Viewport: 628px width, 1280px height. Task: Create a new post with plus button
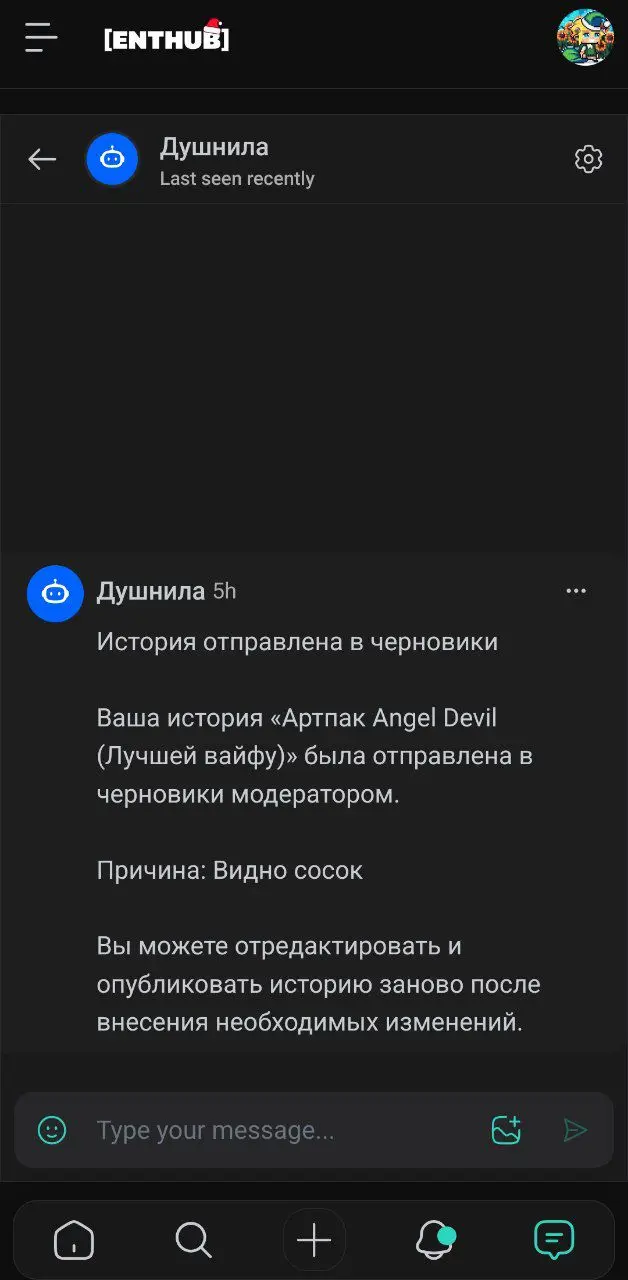(x=314, y=1240)
